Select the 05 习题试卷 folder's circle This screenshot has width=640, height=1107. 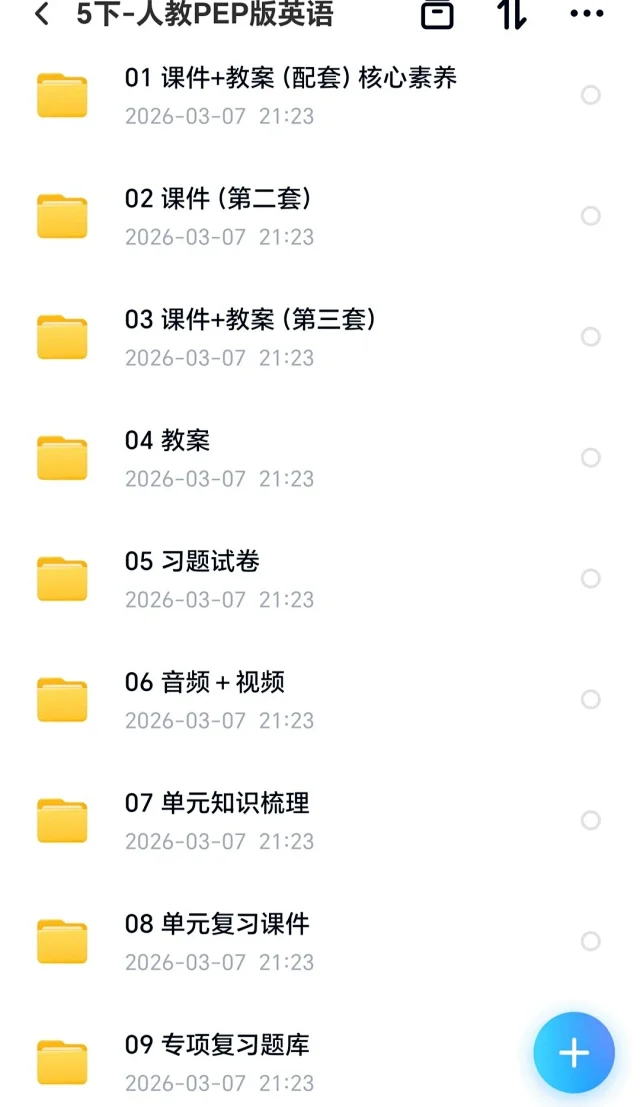tap(591, 579)
